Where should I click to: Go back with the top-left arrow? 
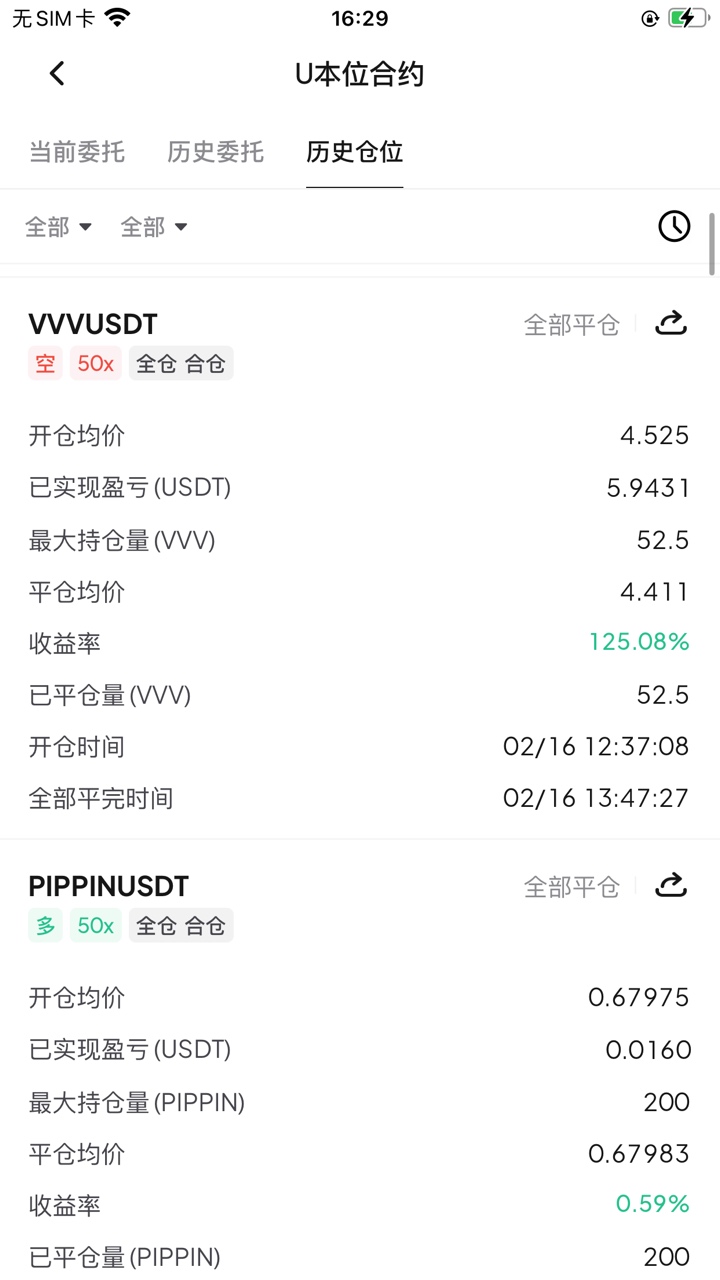click(57, 73)
